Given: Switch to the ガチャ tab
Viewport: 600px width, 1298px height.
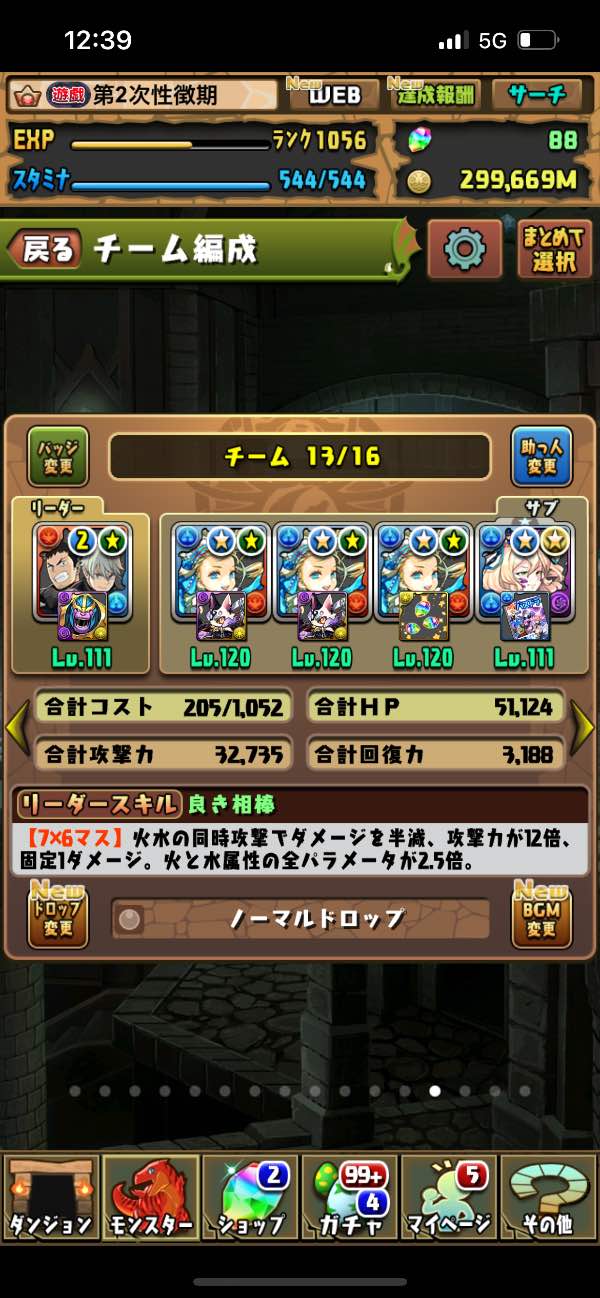Looking at the screenshot, I should point(349,1196).
